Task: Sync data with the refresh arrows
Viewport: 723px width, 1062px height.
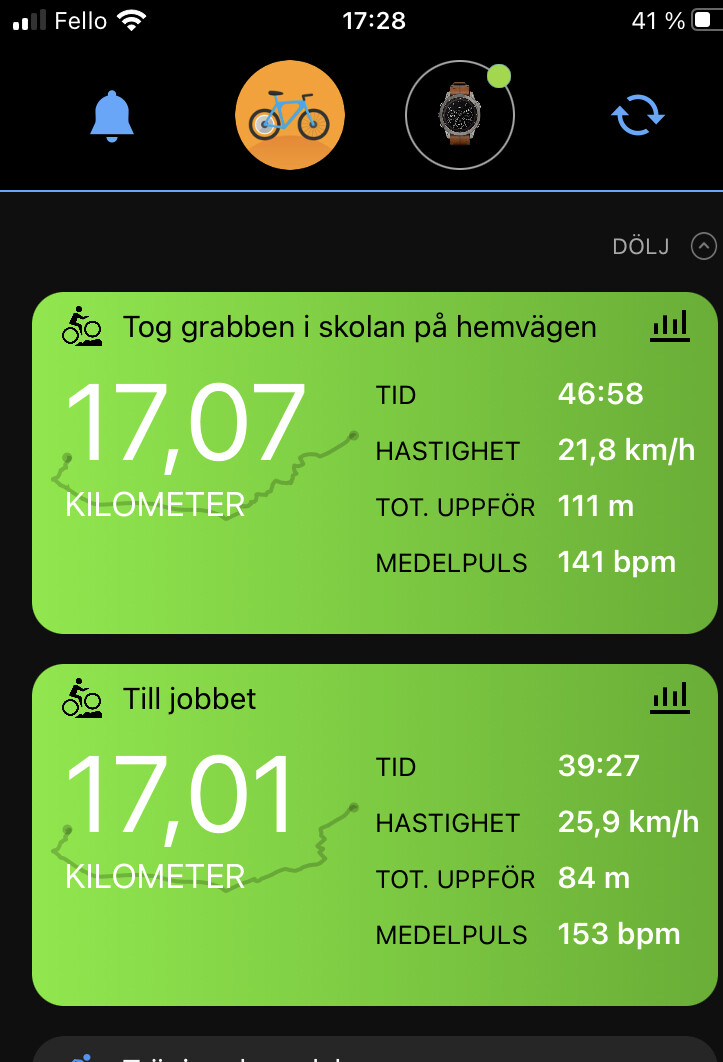Action: 638,116
